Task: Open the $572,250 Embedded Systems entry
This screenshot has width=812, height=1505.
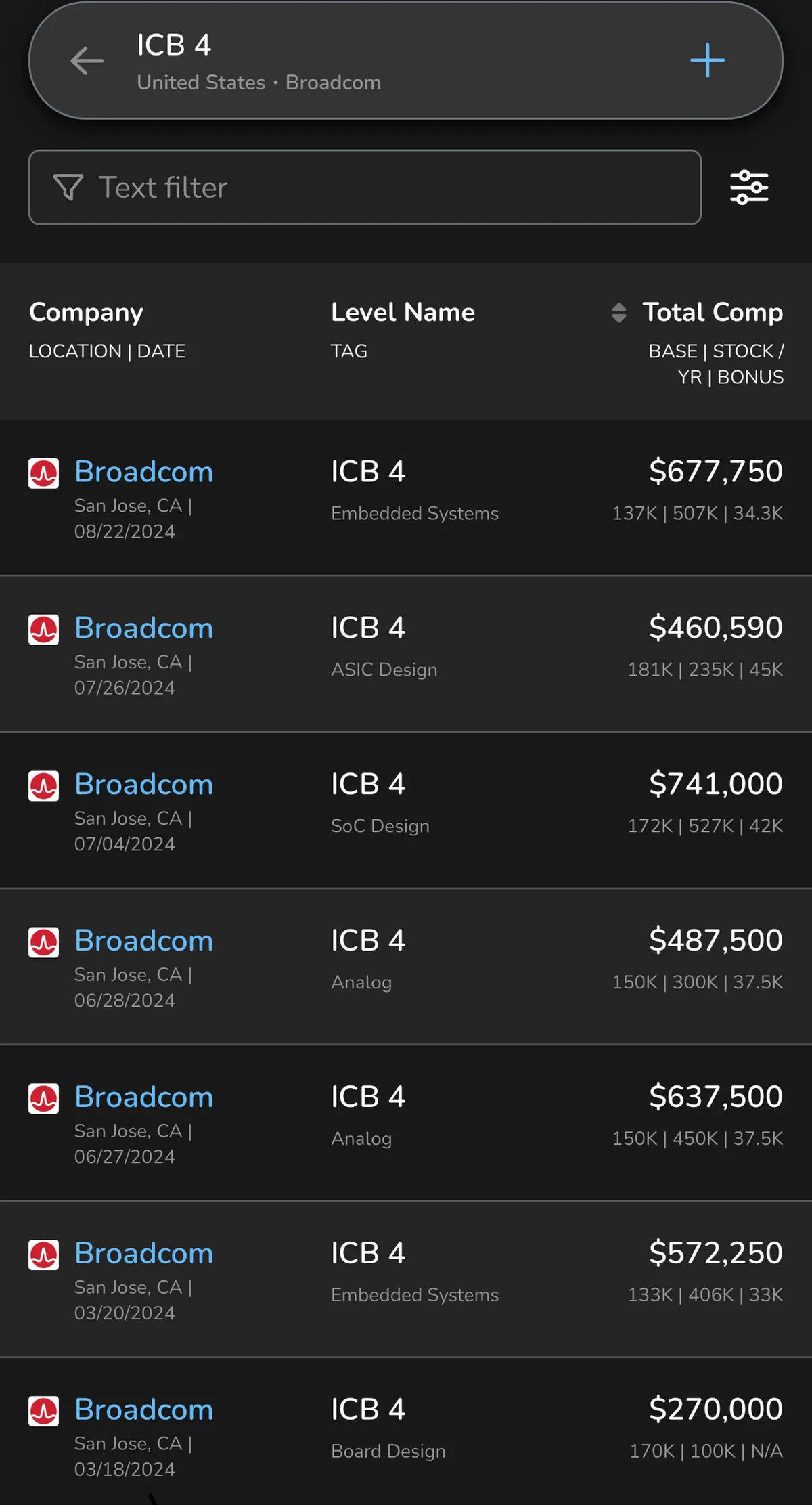Action: (406, 1280)
